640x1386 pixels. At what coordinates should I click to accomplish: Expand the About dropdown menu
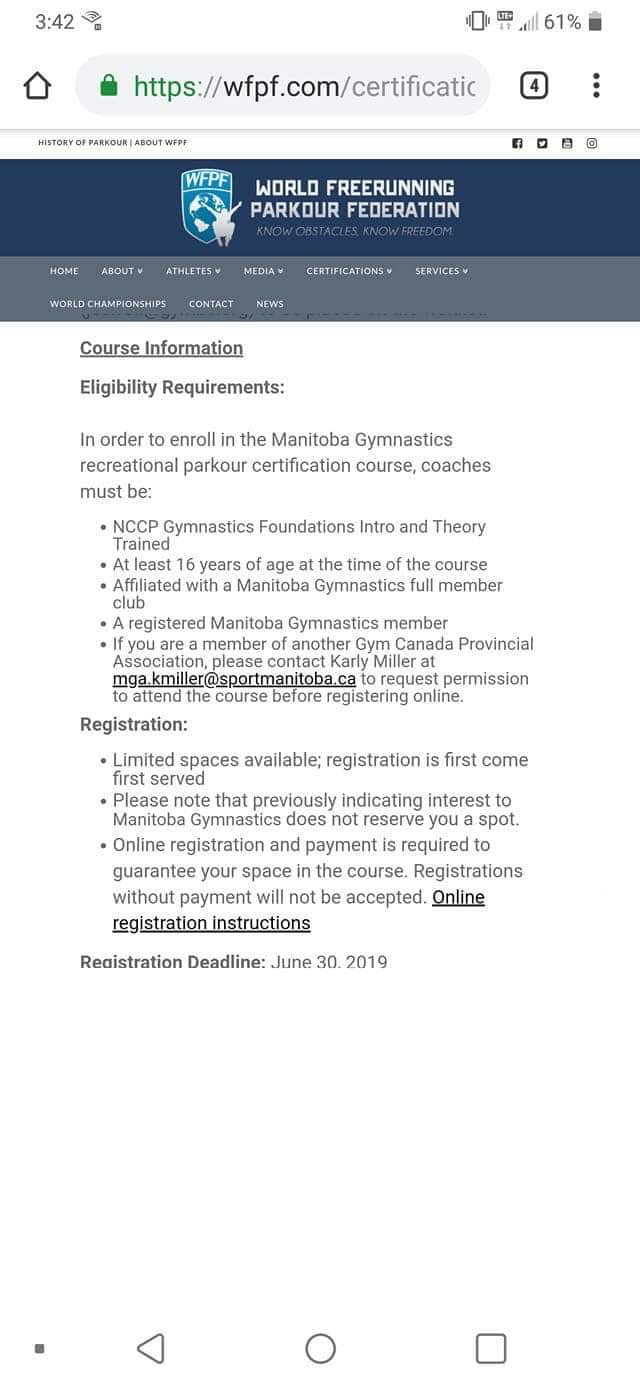tap(122, 271)
